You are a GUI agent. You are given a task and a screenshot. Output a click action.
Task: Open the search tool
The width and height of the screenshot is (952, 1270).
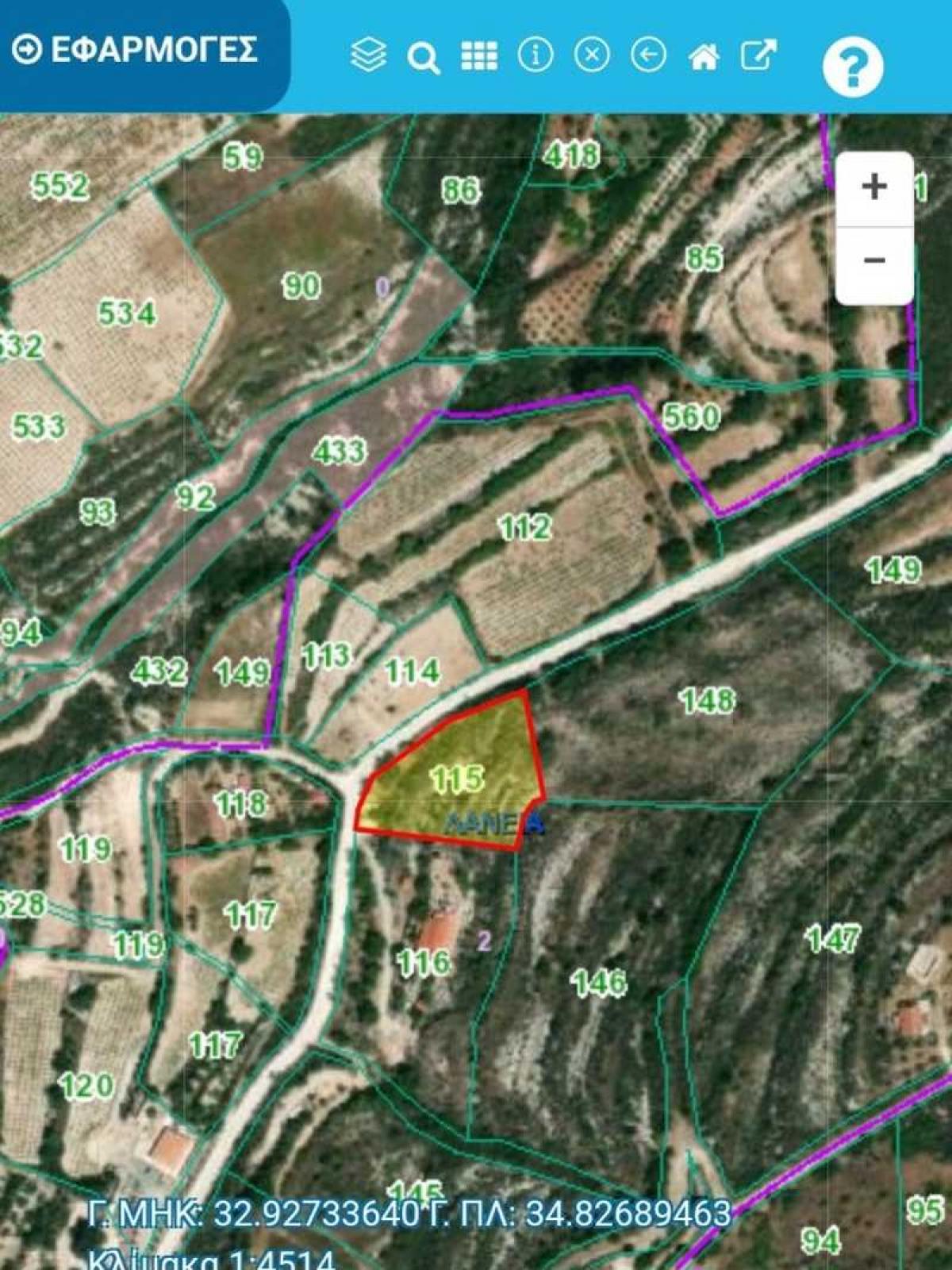424,57
